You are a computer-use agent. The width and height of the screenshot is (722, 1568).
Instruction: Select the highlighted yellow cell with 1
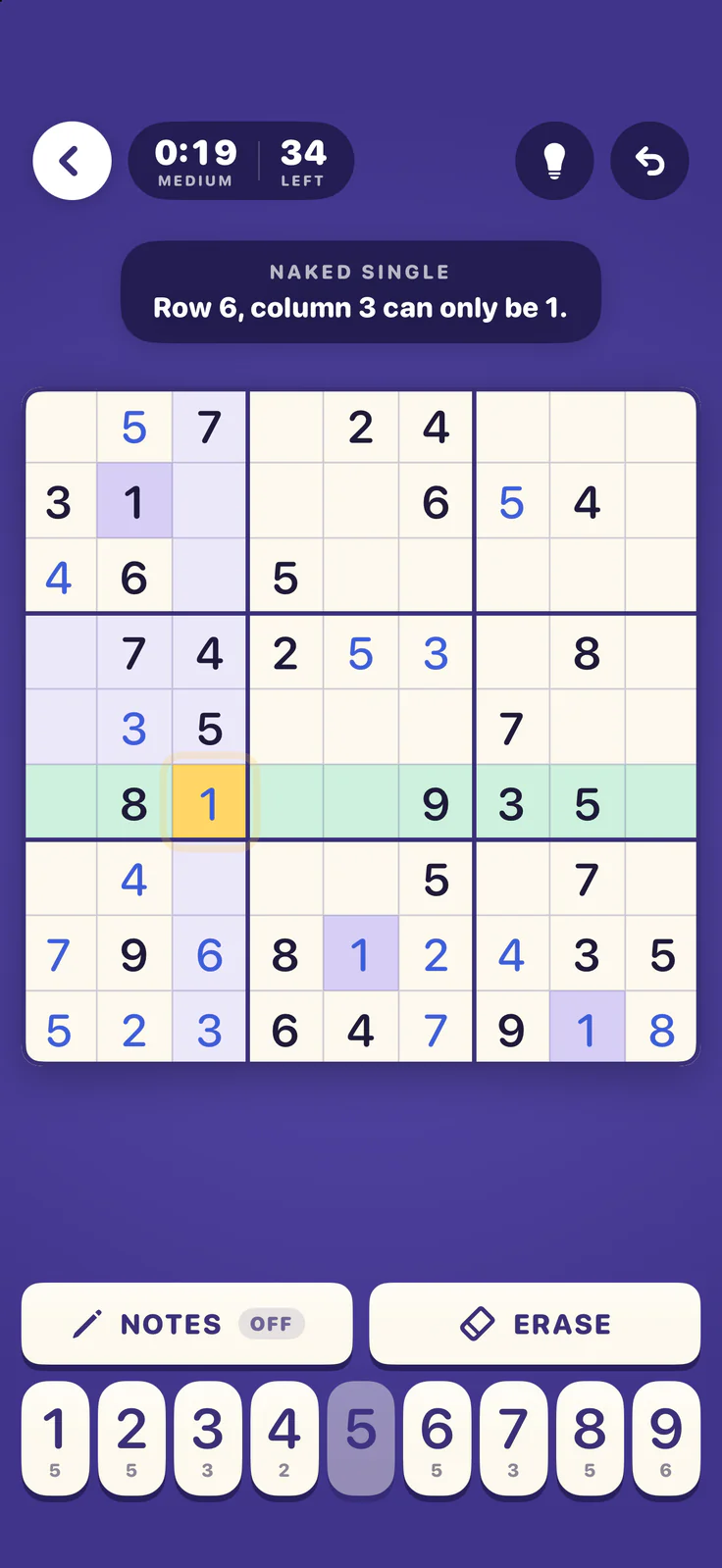[x=209, y=804]
